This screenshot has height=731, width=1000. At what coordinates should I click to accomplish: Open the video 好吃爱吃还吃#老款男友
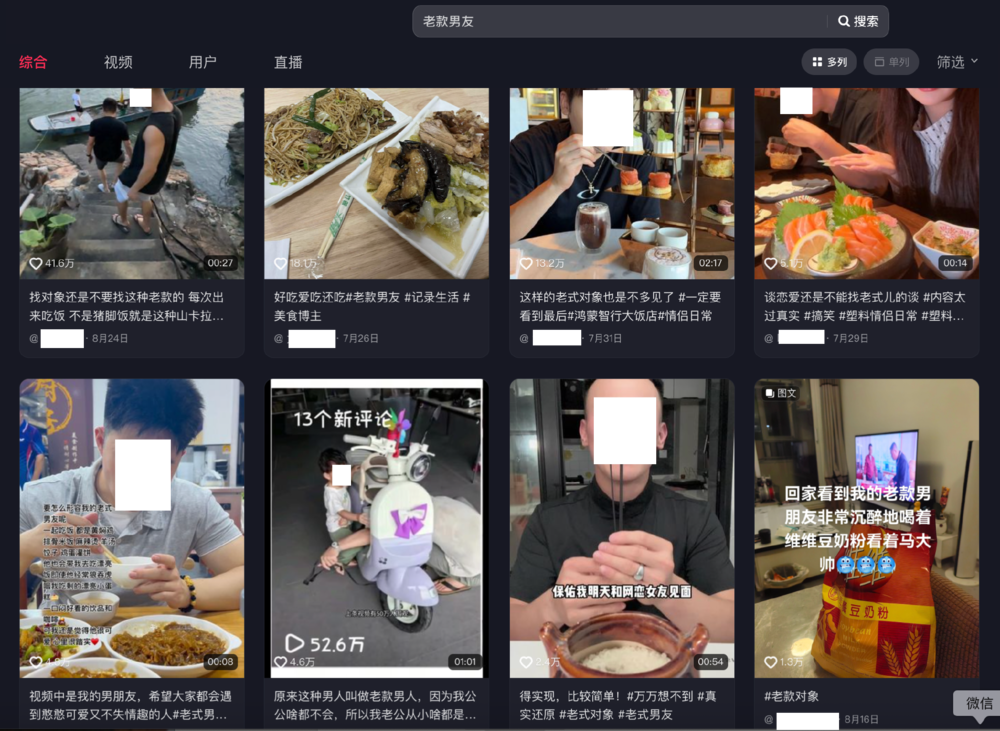pyautogui.click(x=376, y=184)
